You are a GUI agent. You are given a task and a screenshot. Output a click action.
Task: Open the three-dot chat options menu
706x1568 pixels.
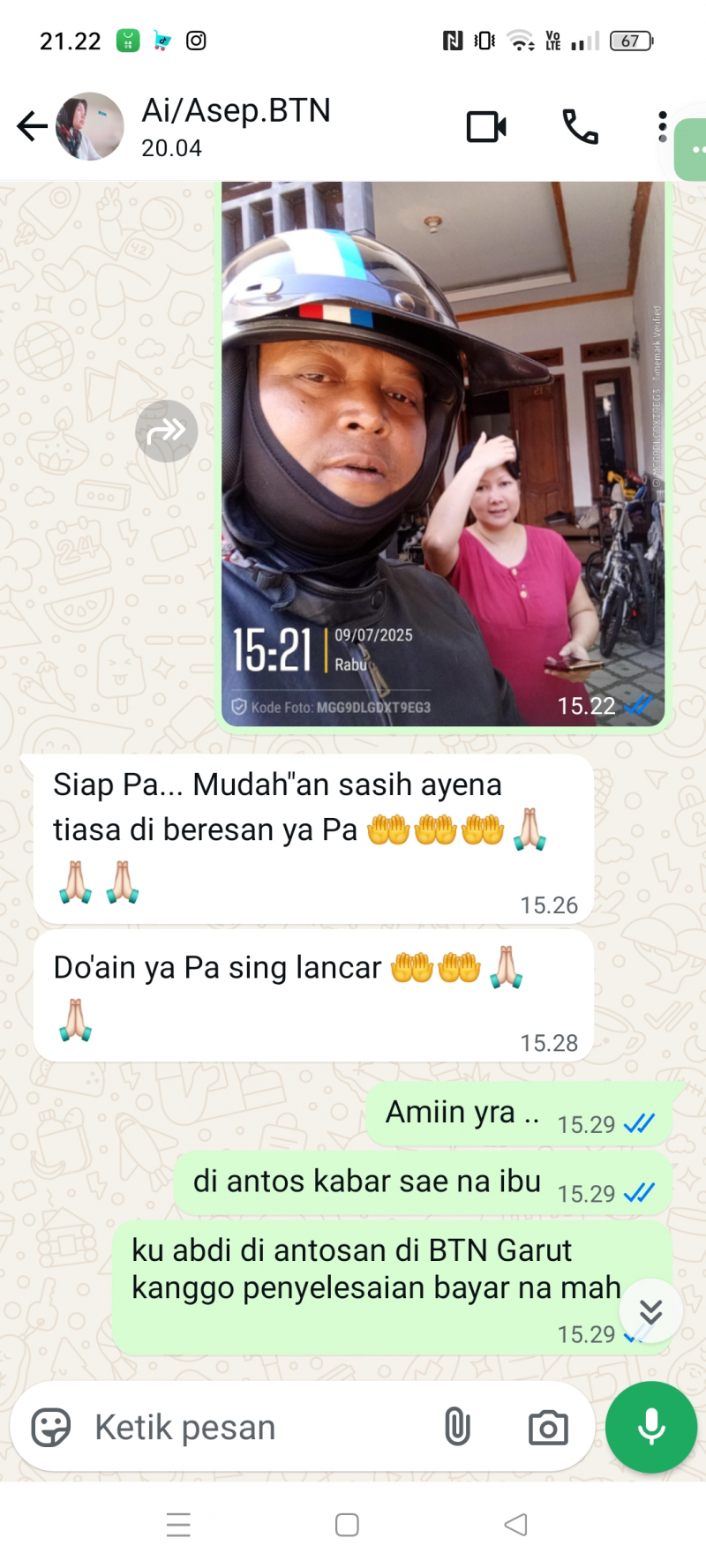[662, 126]
